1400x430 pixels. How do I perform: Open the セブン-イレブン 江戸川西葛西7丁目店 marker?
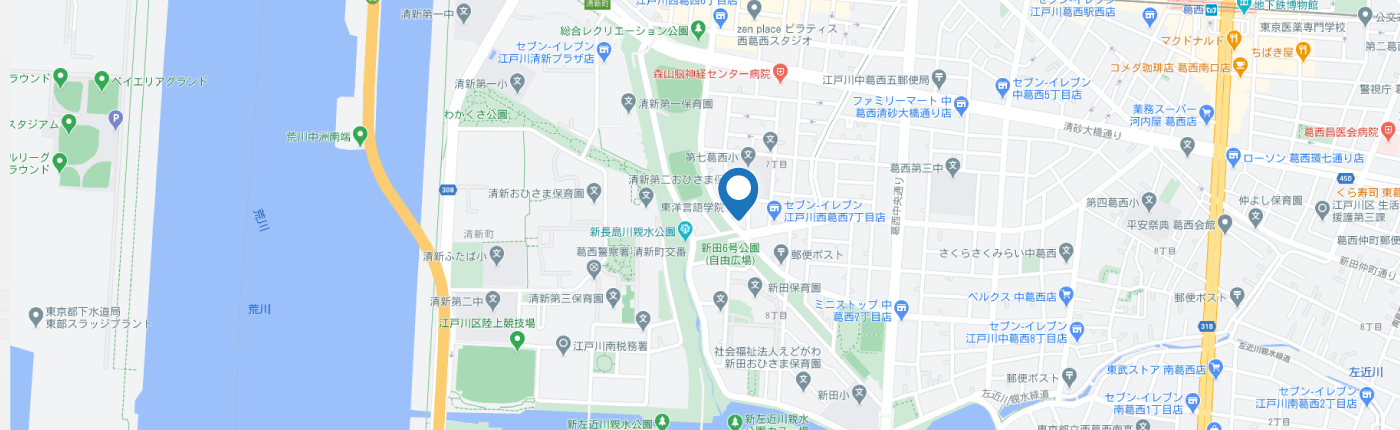773,209
